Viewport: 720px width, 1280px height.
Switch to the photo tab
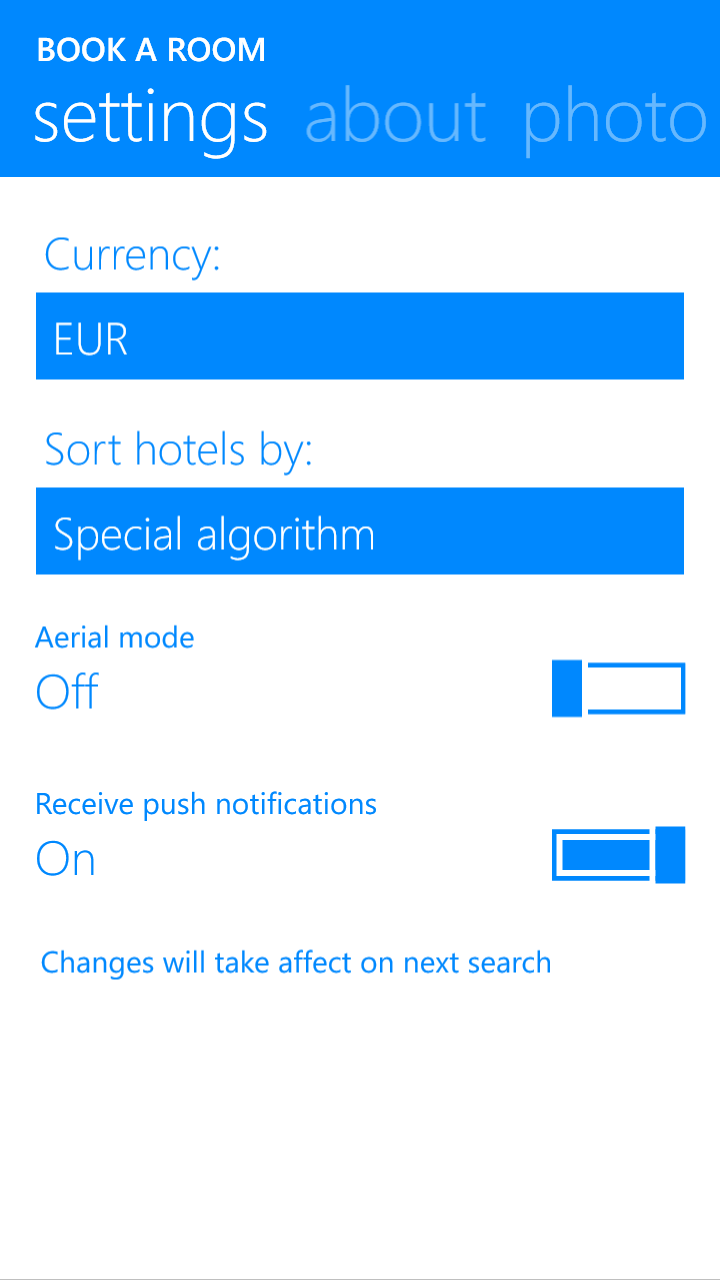tap(615, 119)
